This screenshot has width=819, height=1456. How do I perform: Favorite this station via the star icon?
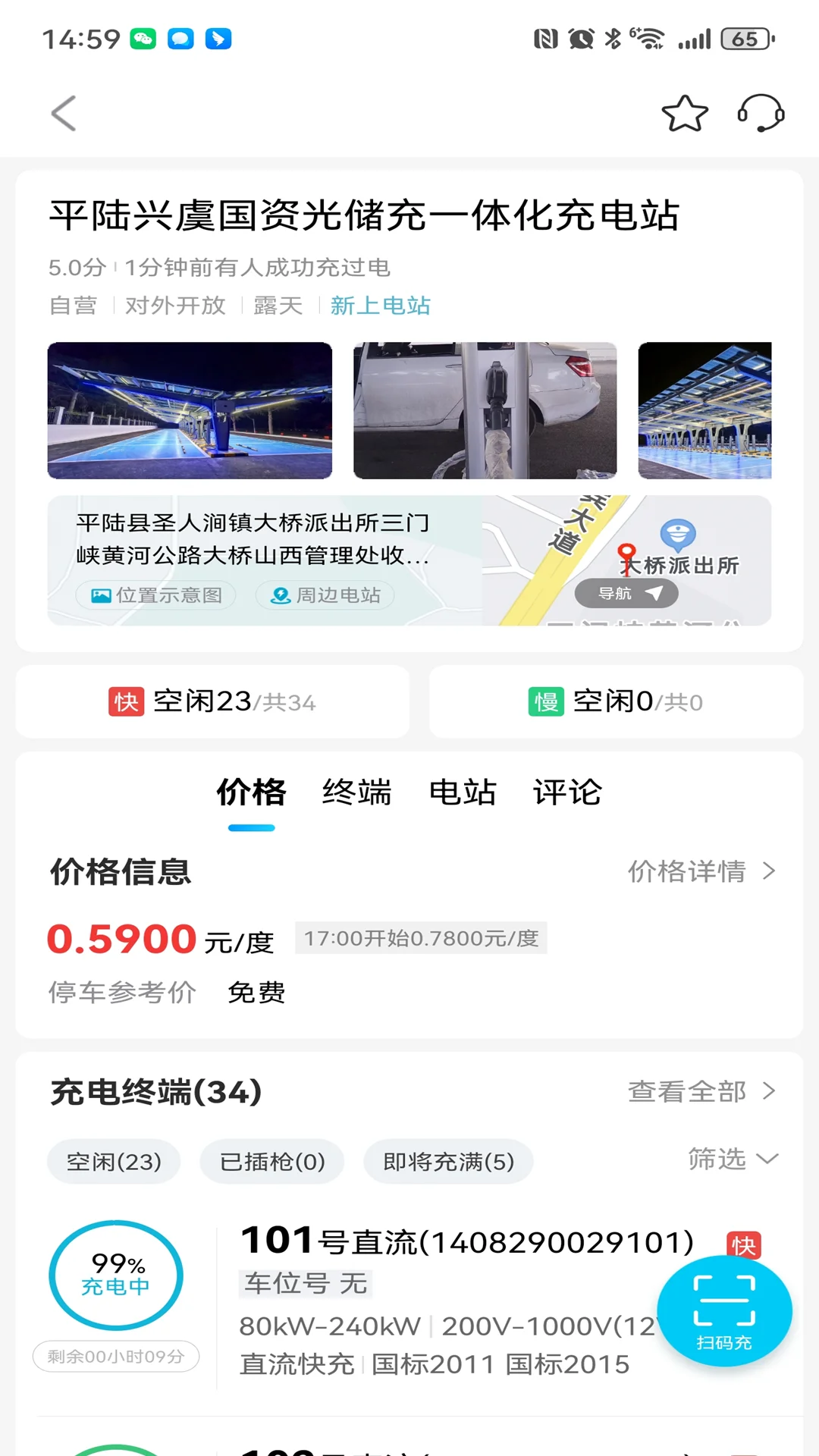pos(683,113)
